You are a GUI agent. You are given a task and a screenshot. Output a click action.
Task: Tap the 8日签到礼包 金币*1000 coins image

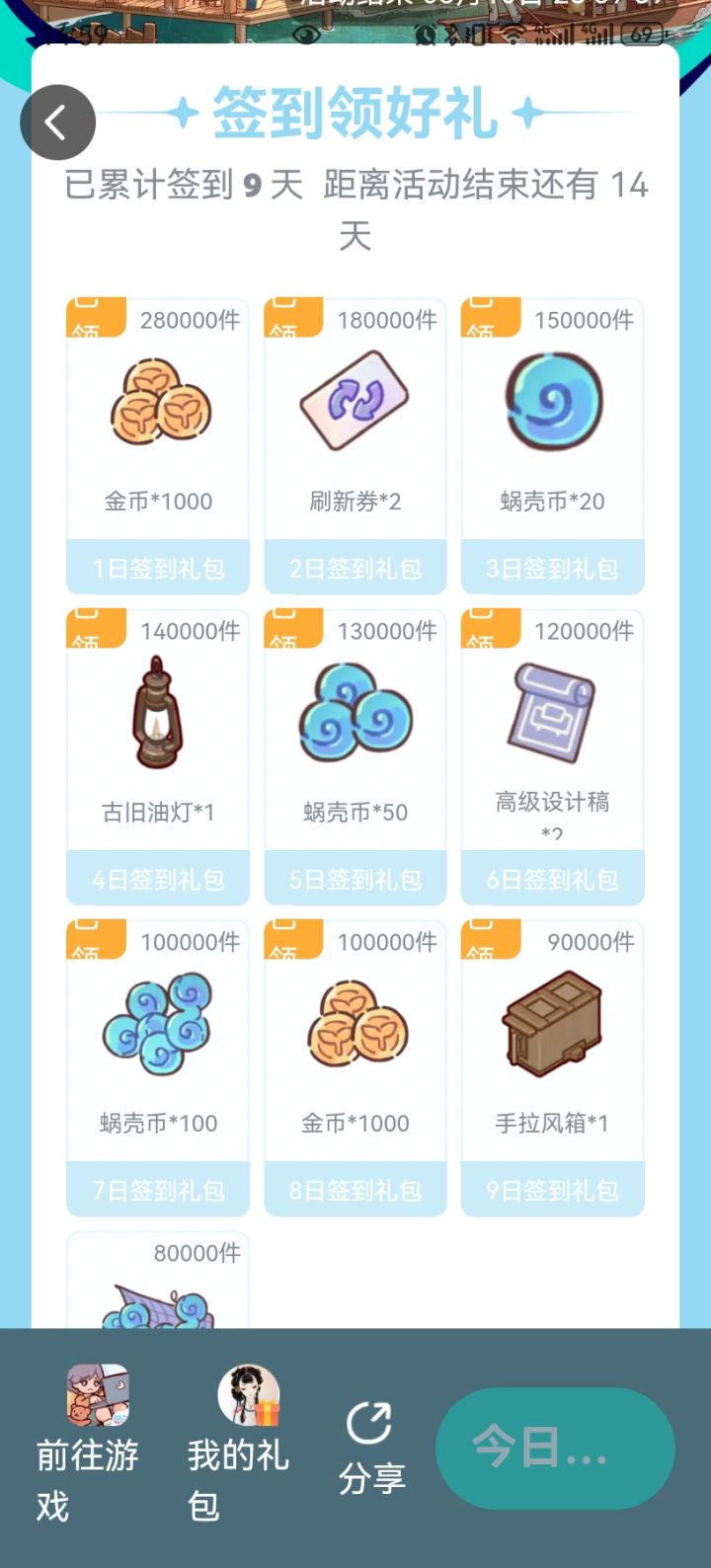click(355, 1022)
